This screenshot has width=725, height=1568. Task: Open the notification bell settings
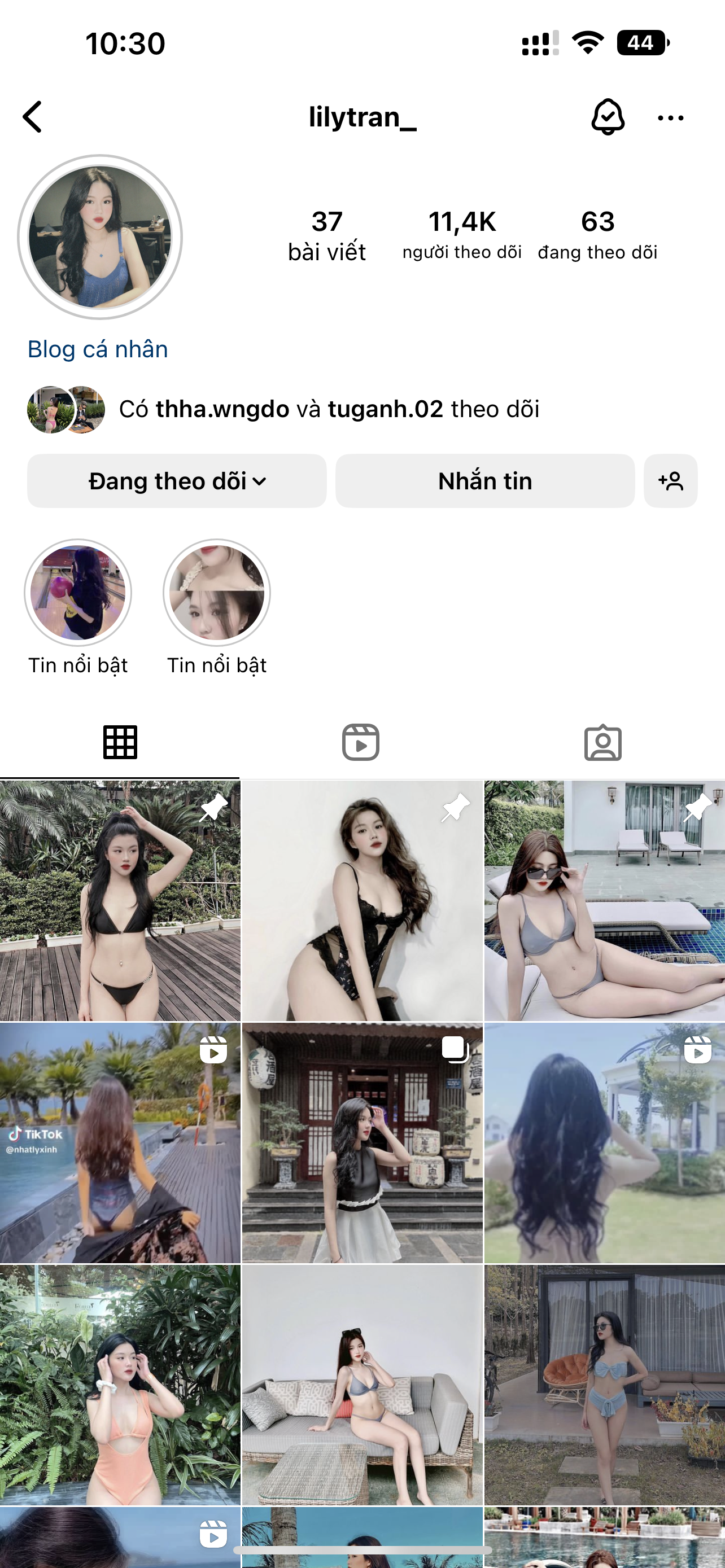click(607, 117)
